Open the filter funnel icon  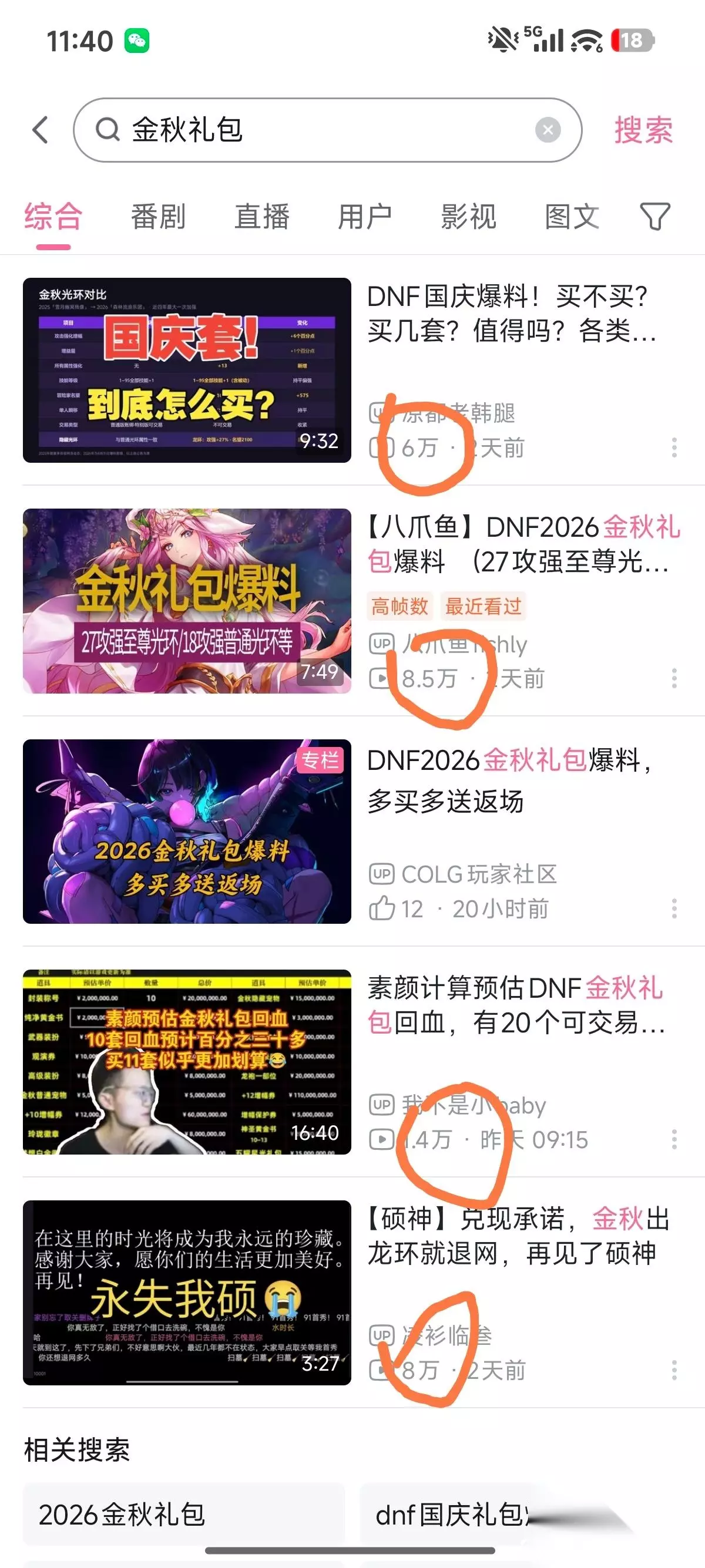pyautogui.click(x=655, y=216)
